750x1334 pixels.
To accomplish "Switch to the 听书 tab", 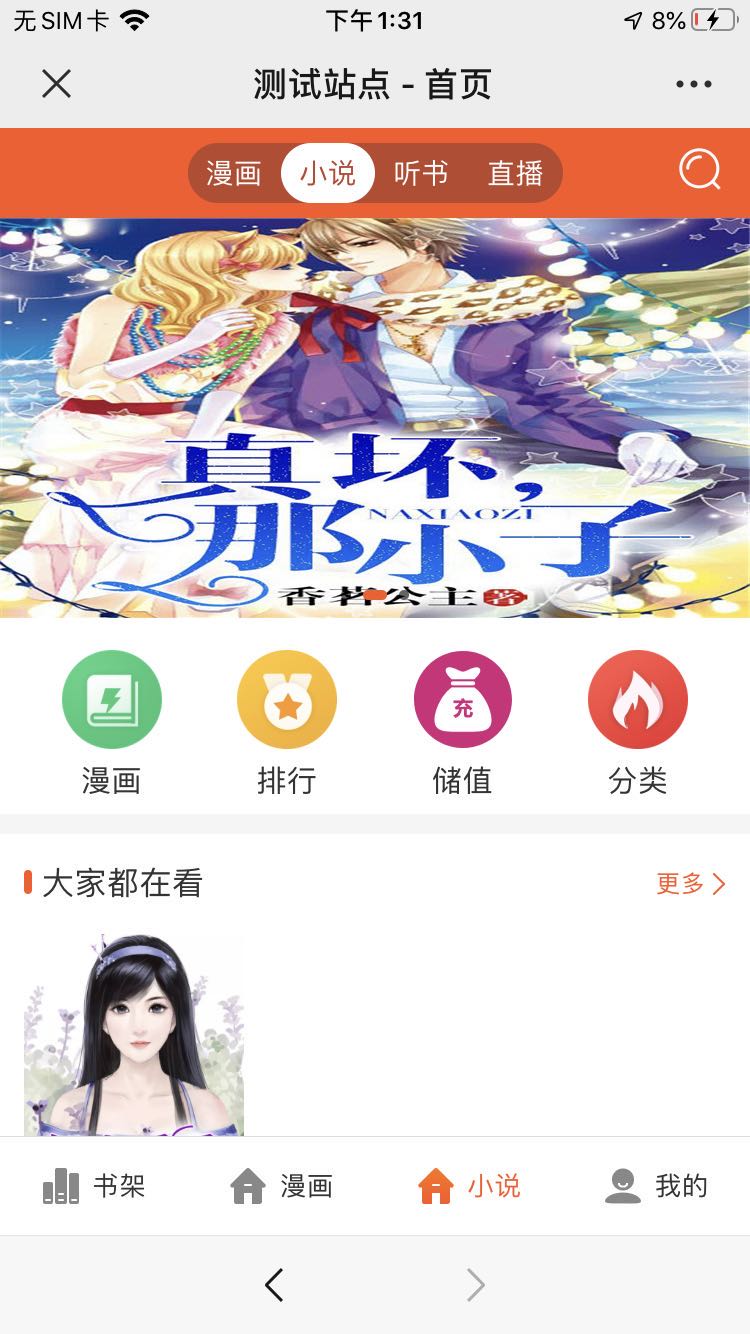I will [x=420, y=173].
